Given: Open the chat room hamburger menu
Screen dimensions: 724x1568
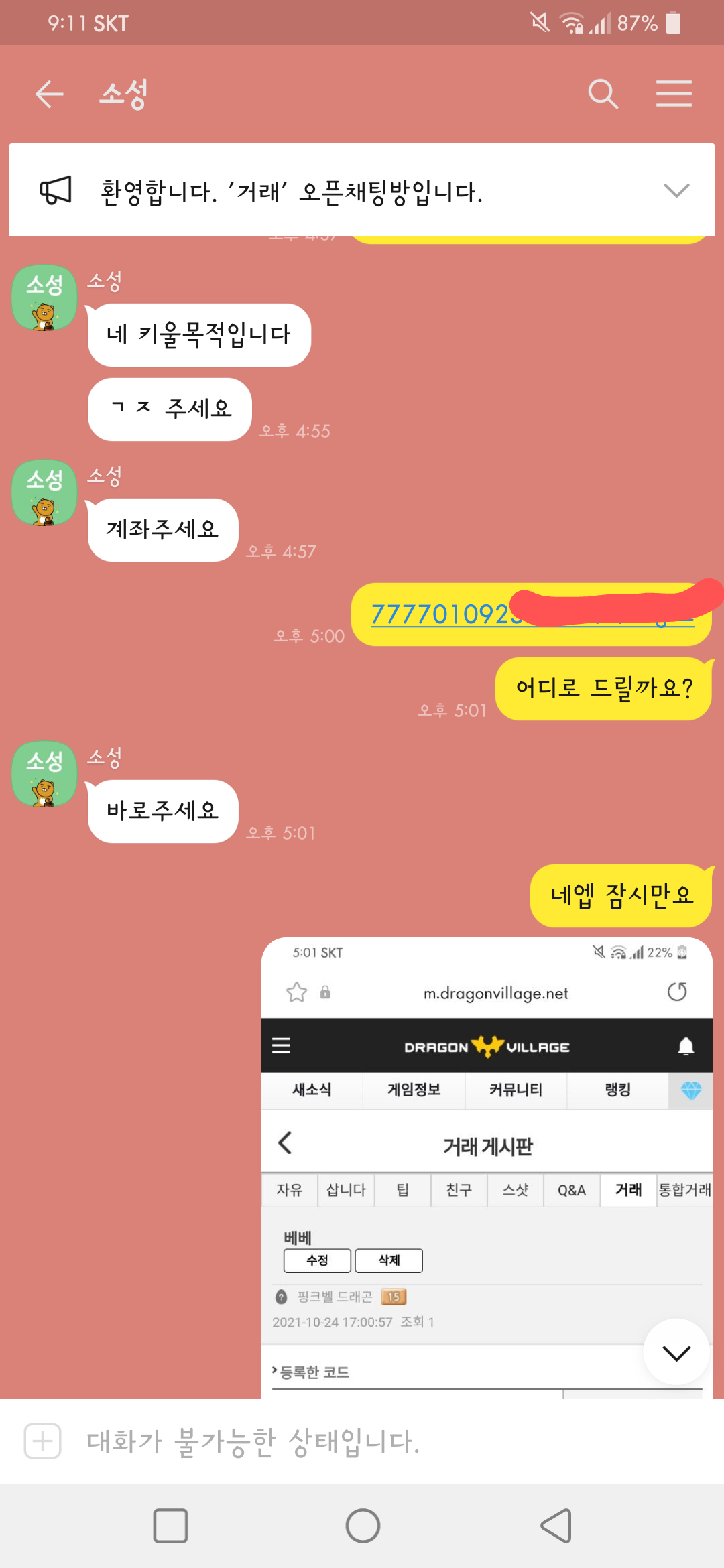Looking at the screenshot, I should 674,94.
